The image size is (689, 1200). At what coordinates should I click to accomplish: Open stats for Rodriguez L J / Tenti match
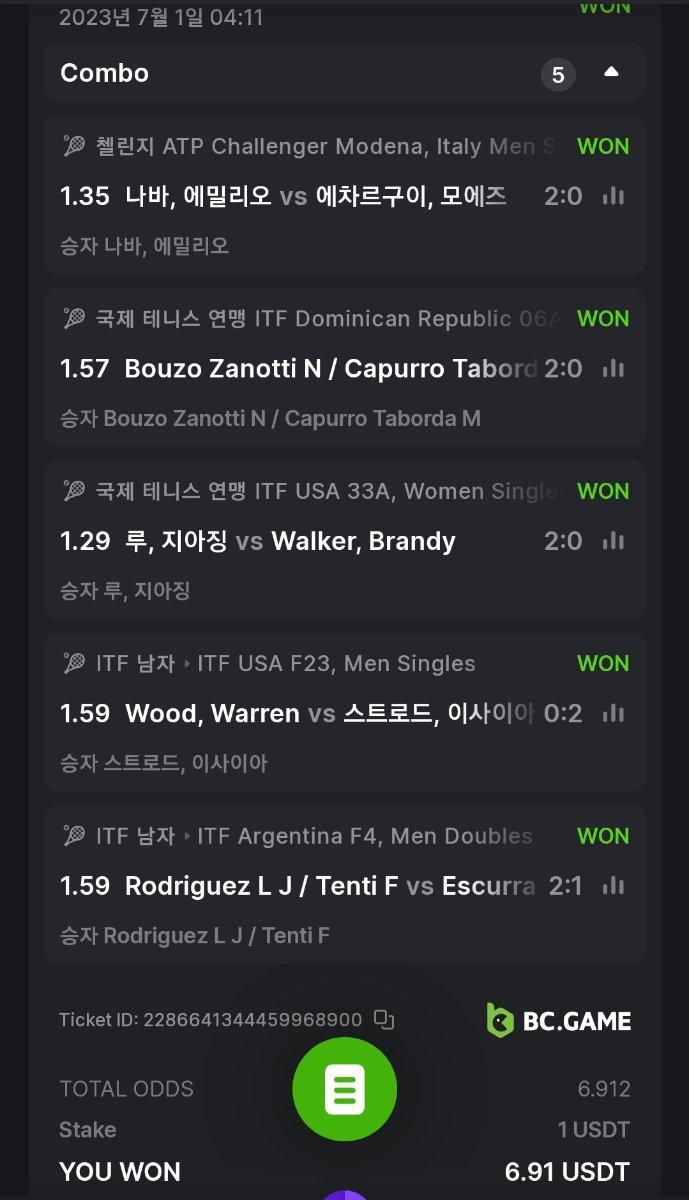(x=613, y=886)
